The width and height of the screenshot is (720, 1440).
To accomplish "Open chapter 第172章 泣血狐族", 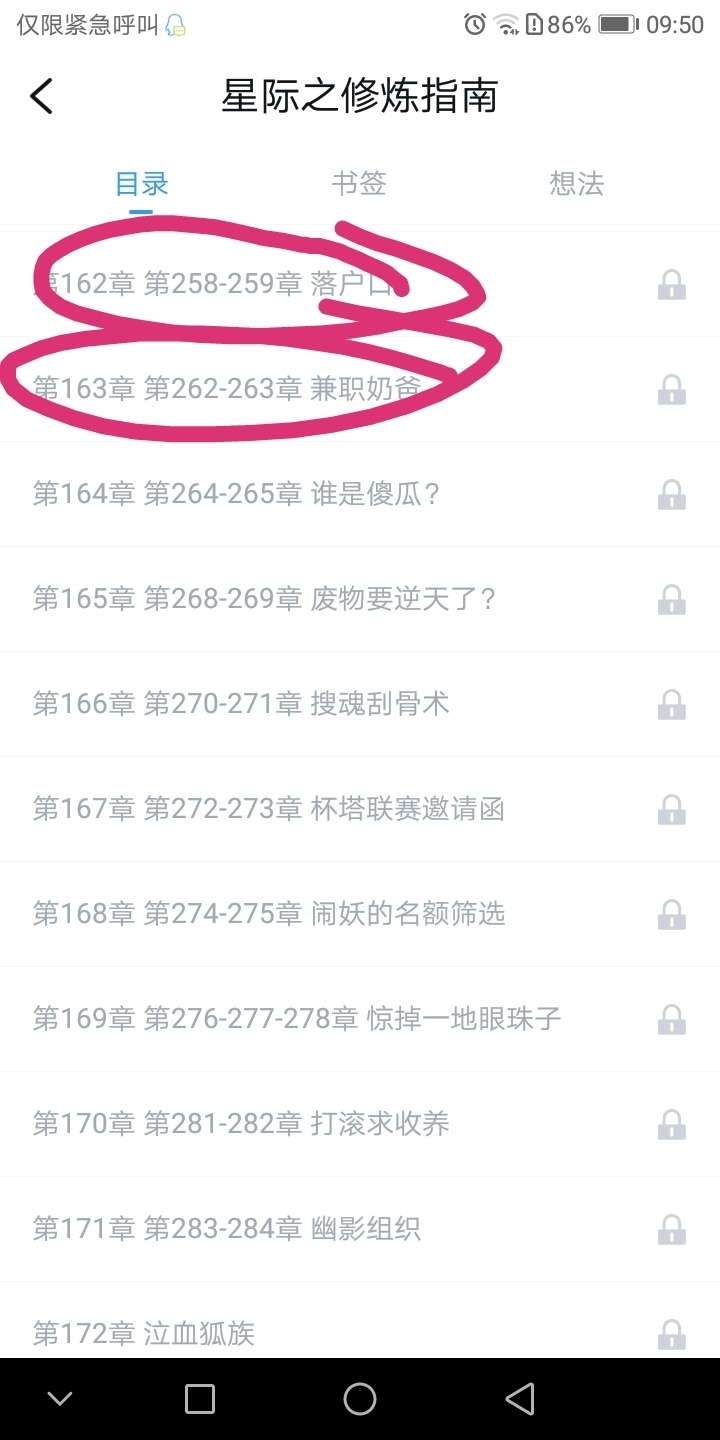I will (x=144, y=1333).
